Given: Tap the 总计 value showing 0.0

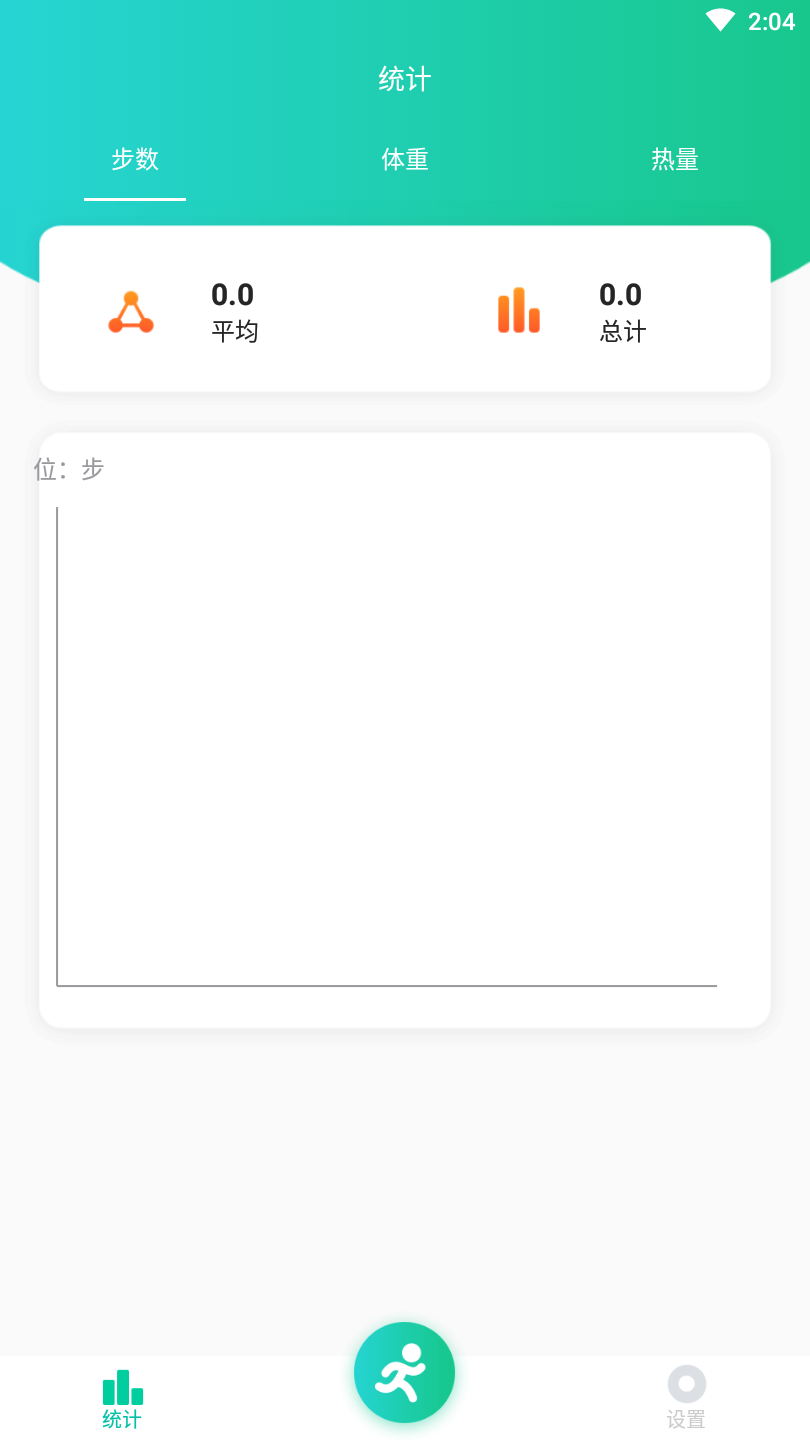Looking at the screenshot, I should (620, 295).
